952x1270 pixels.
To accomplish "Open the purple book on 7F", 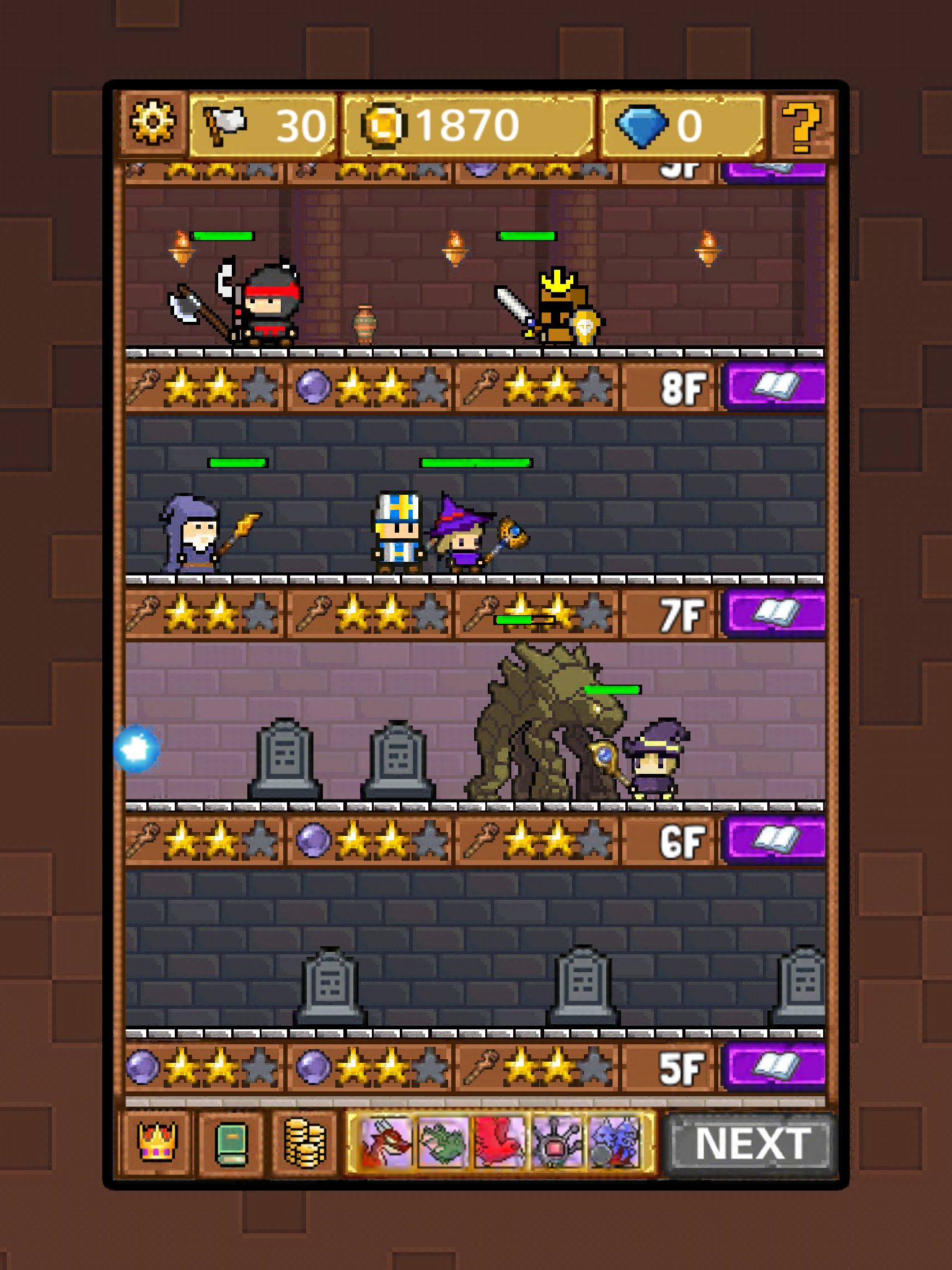I will (775, 614).
